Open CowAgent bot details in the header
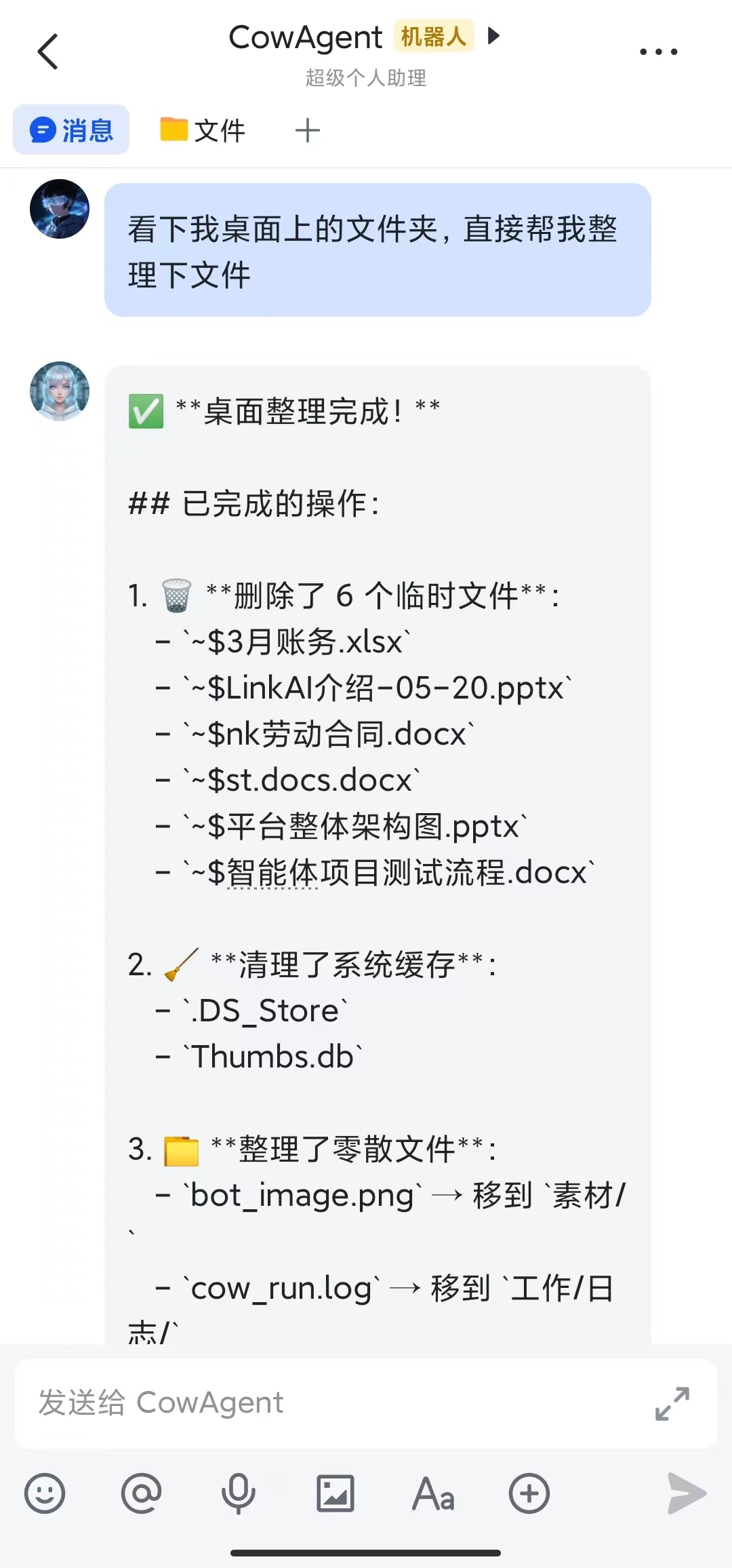This screenshot has height=1568, width=732. pyautogui.click(x=365, y=37)
